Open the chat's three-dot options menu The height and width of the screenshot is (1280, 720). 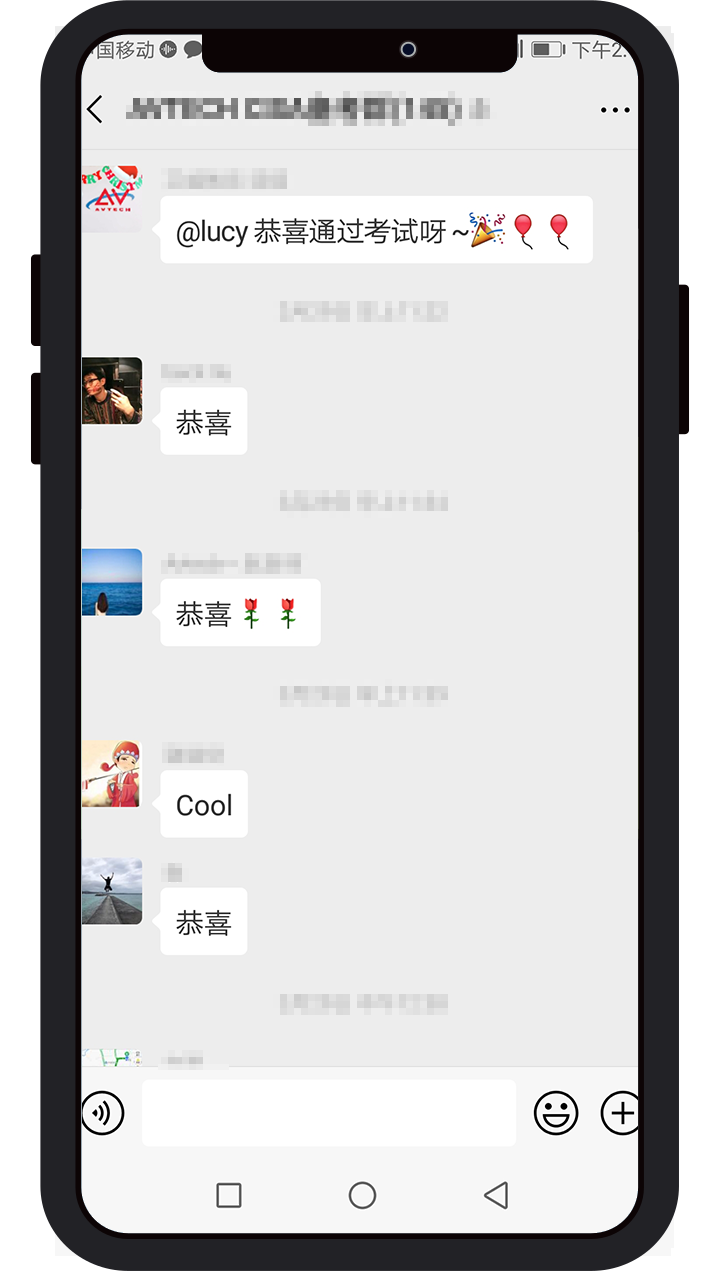[x=614, y=110]
